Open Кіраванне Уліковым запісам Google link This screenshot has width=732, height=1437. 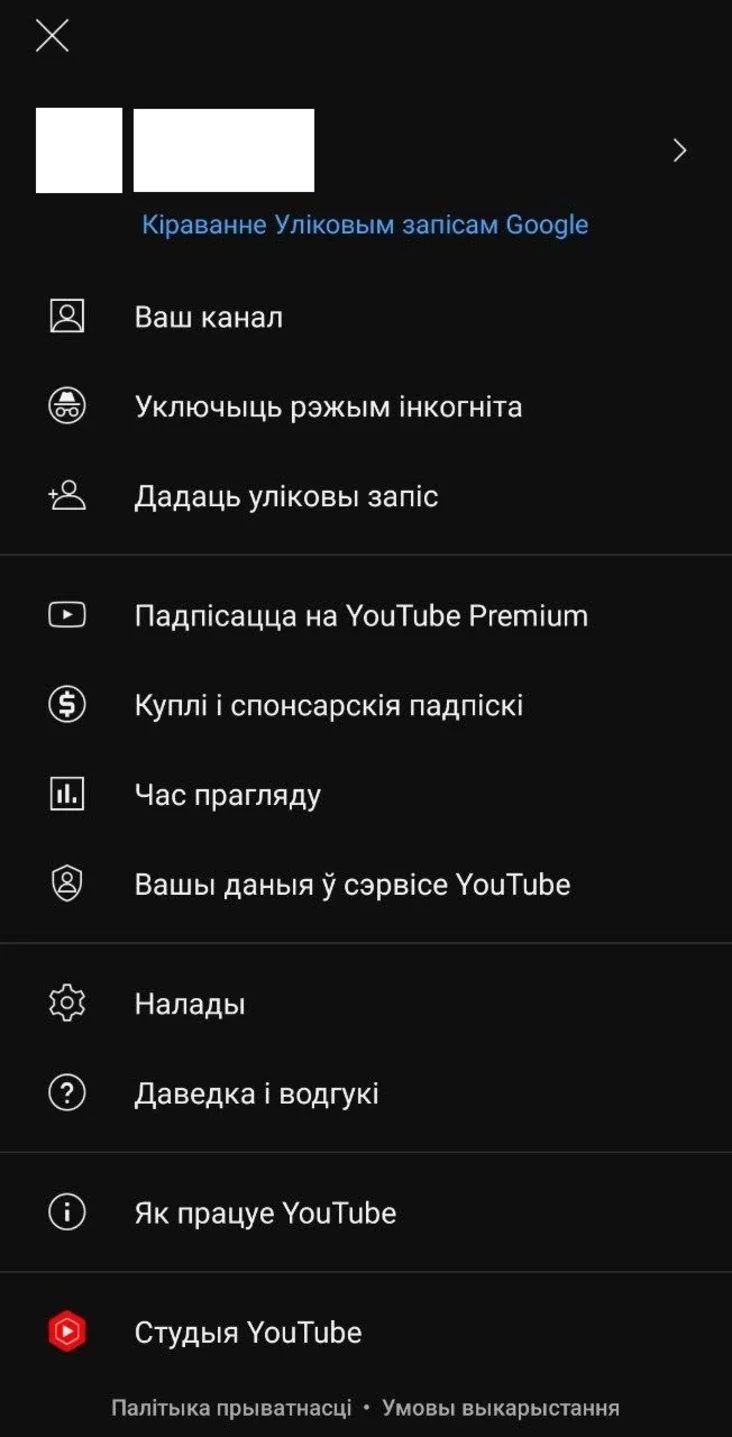[x=365, y=225]
